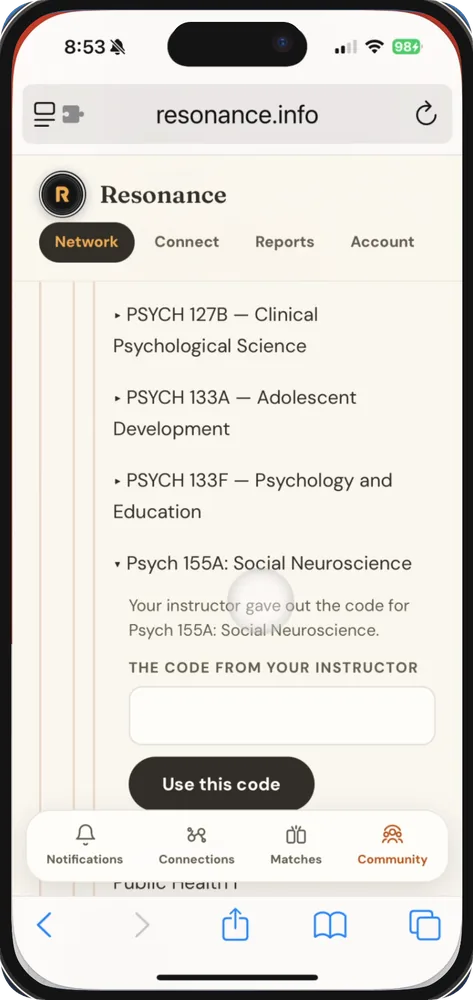The height and width of the screenshot is (1000, 473).
Task: Open Notifications in the bottom bar
Action: tap(85, 845)
